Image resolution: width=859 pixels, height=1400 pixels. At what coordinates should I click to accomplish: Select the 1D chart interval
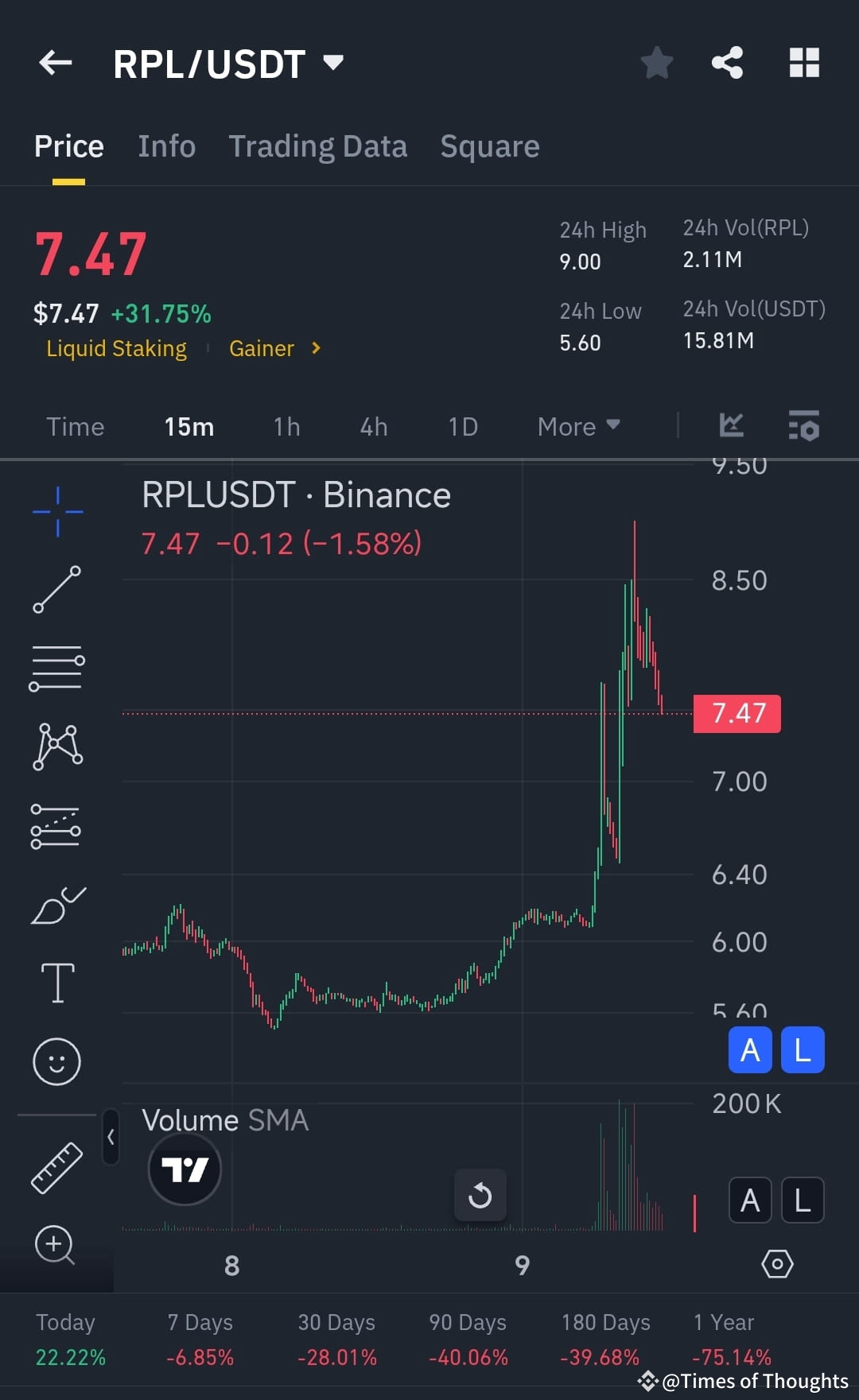[x=462, y=426]
